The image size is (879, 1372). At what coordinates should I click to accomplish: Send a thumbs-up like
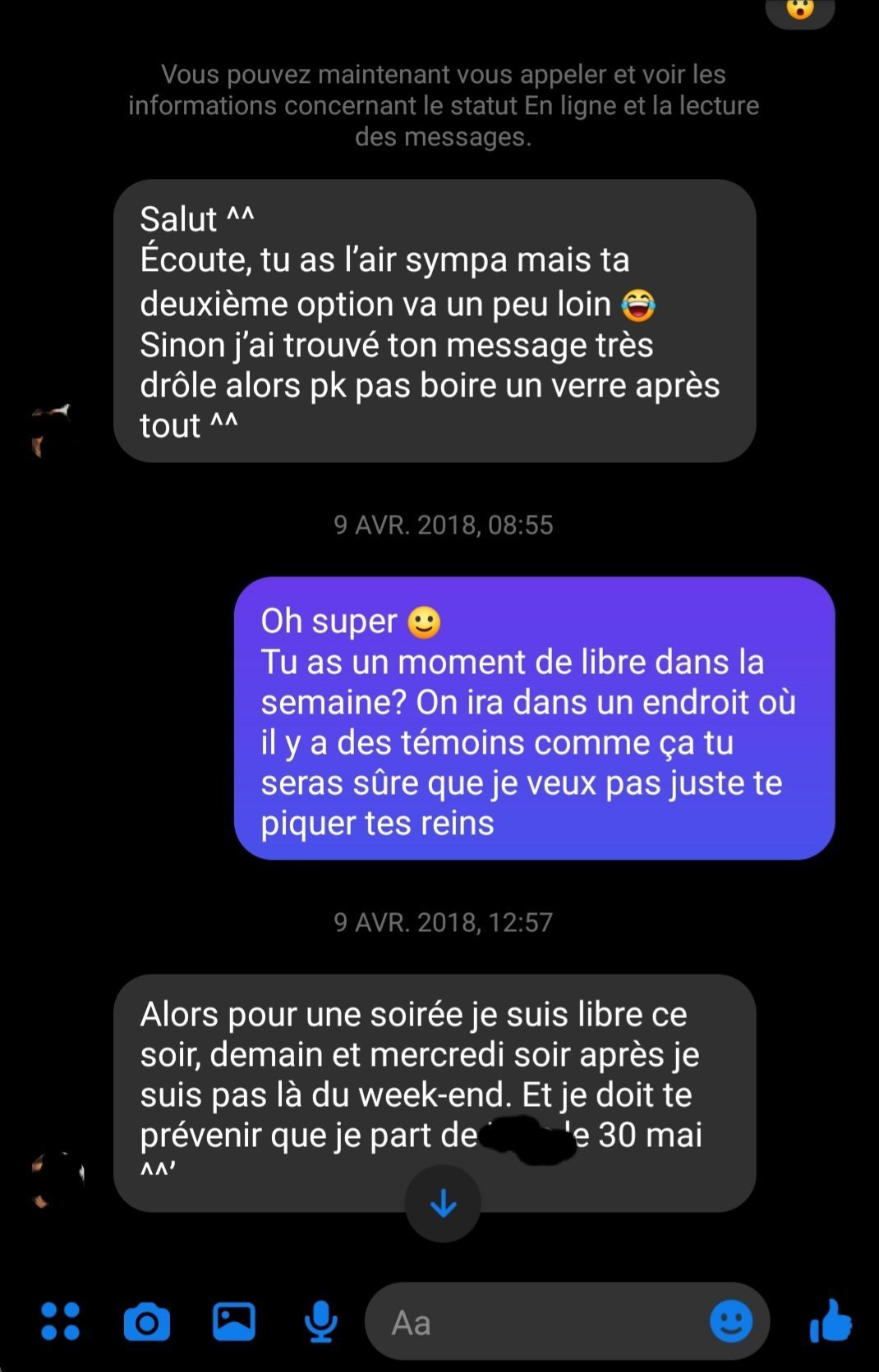pos(831,1321)
